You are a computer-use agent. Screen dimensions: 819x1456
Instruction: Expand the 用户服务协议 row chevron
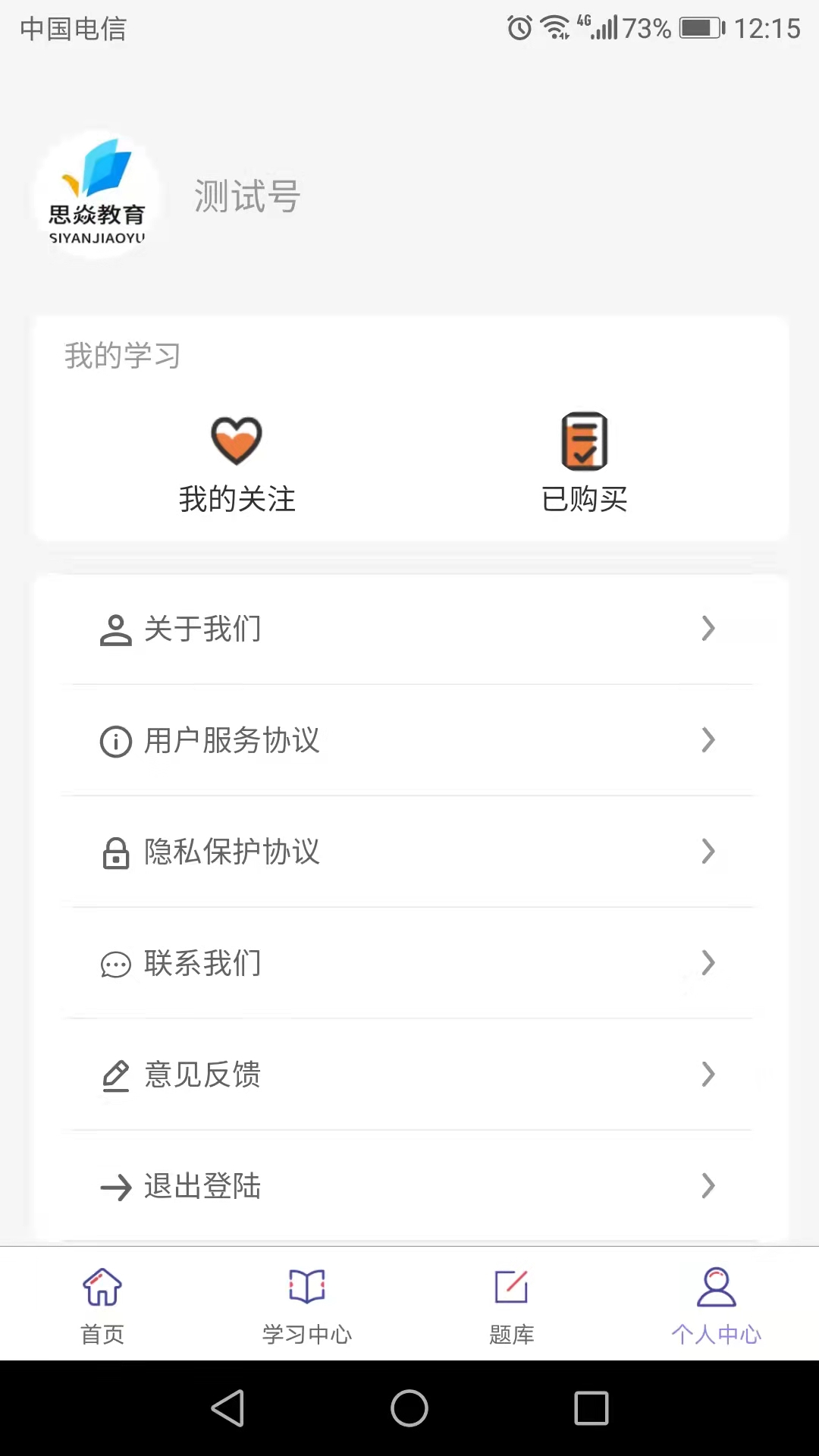[708, 740]
